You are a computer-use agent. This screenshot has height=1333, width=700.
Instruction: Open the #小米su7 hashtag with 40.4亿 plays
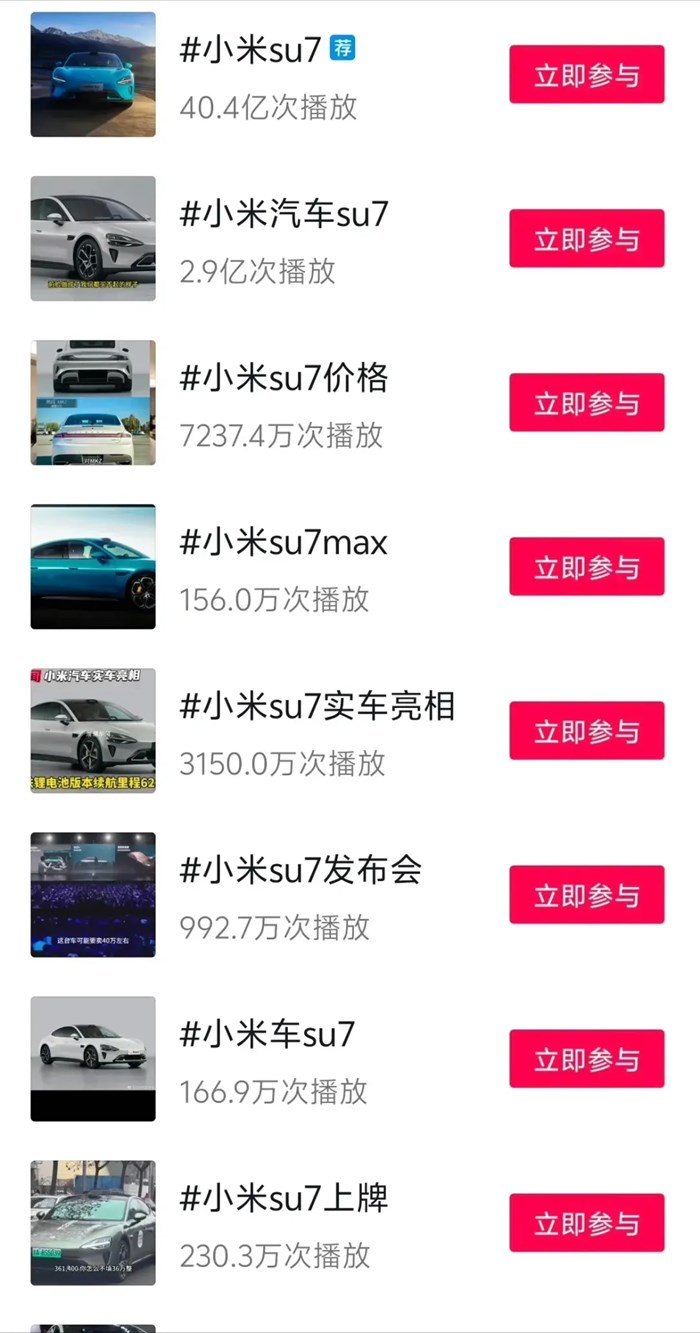pos(251,50)
